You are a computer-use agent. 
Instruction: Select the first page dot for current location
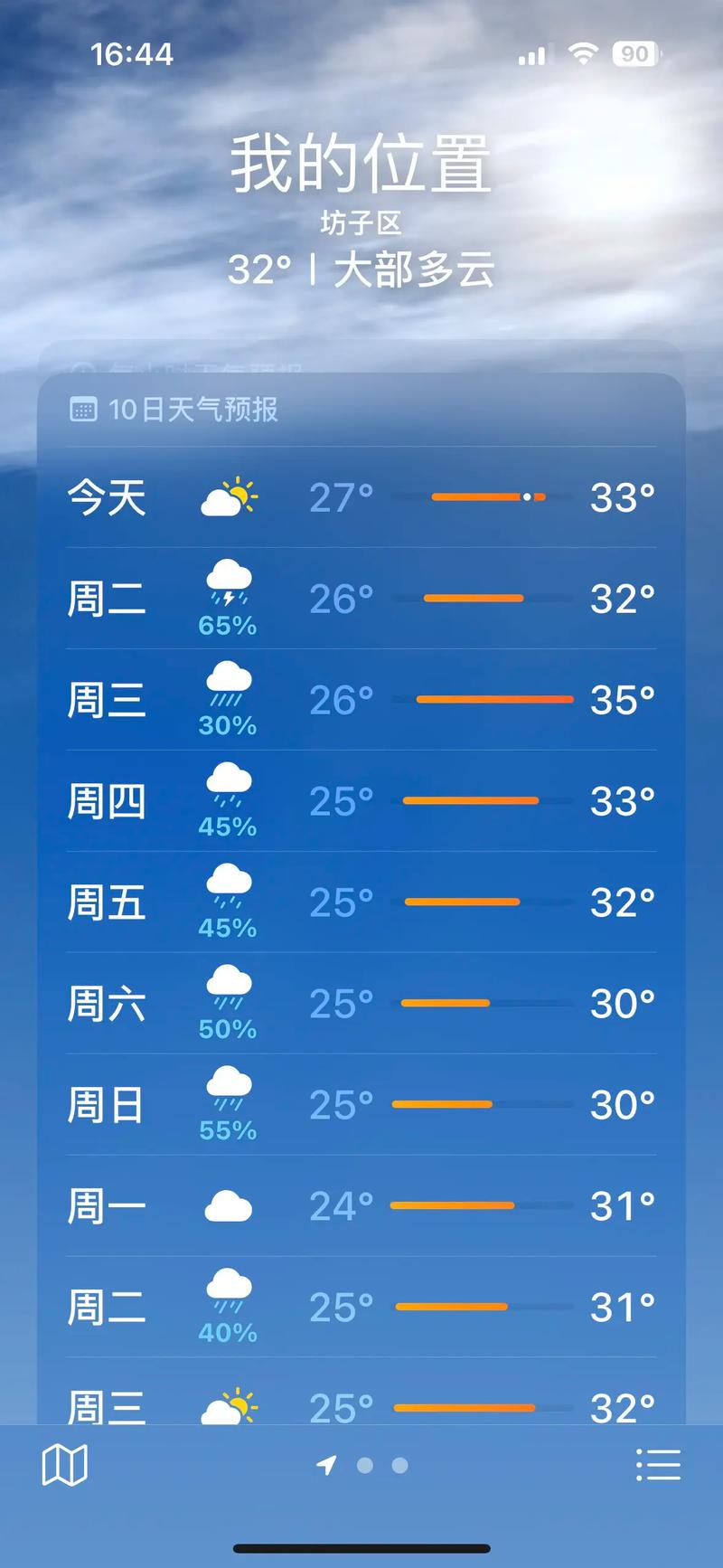365,1465
